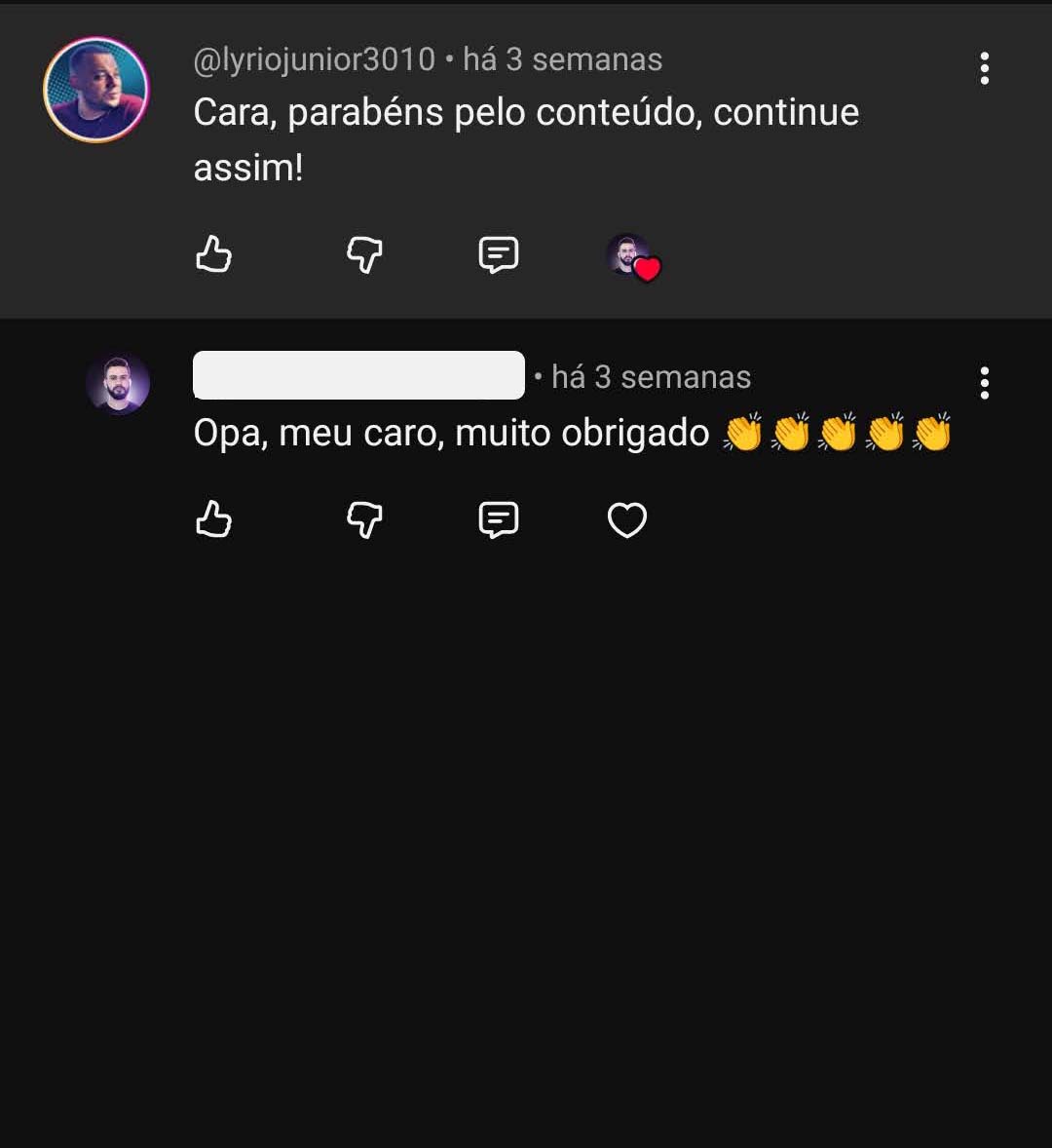Image resolution: width=1052 pixels, height=1148 pixels.
Task: Dislike the creator's reply comment
Action: click(x=363, y=519)
